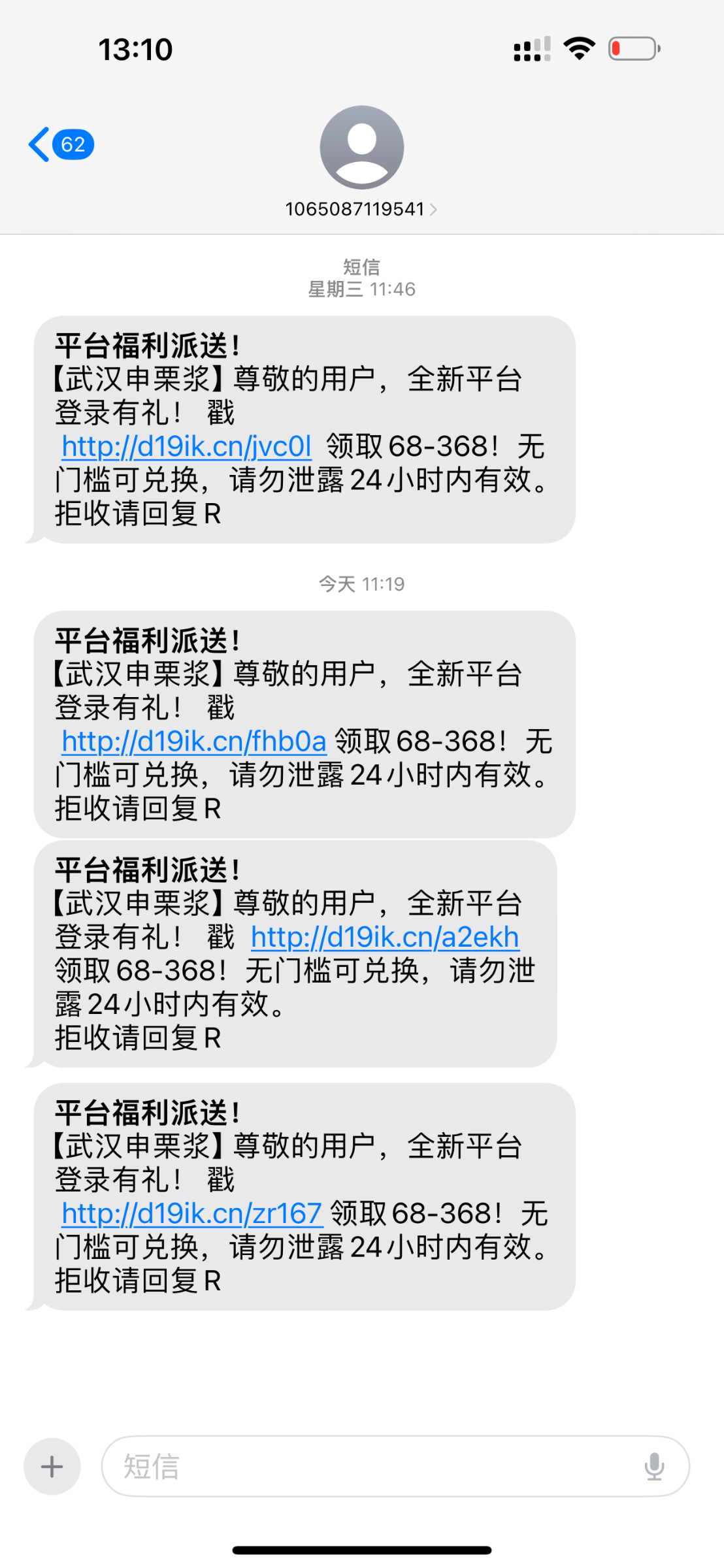This screenshot has height=1568, width=724.
Task: Open the link d19ik.cn/jvc0l
Action: pyautogui.click(x=187, y=446)
